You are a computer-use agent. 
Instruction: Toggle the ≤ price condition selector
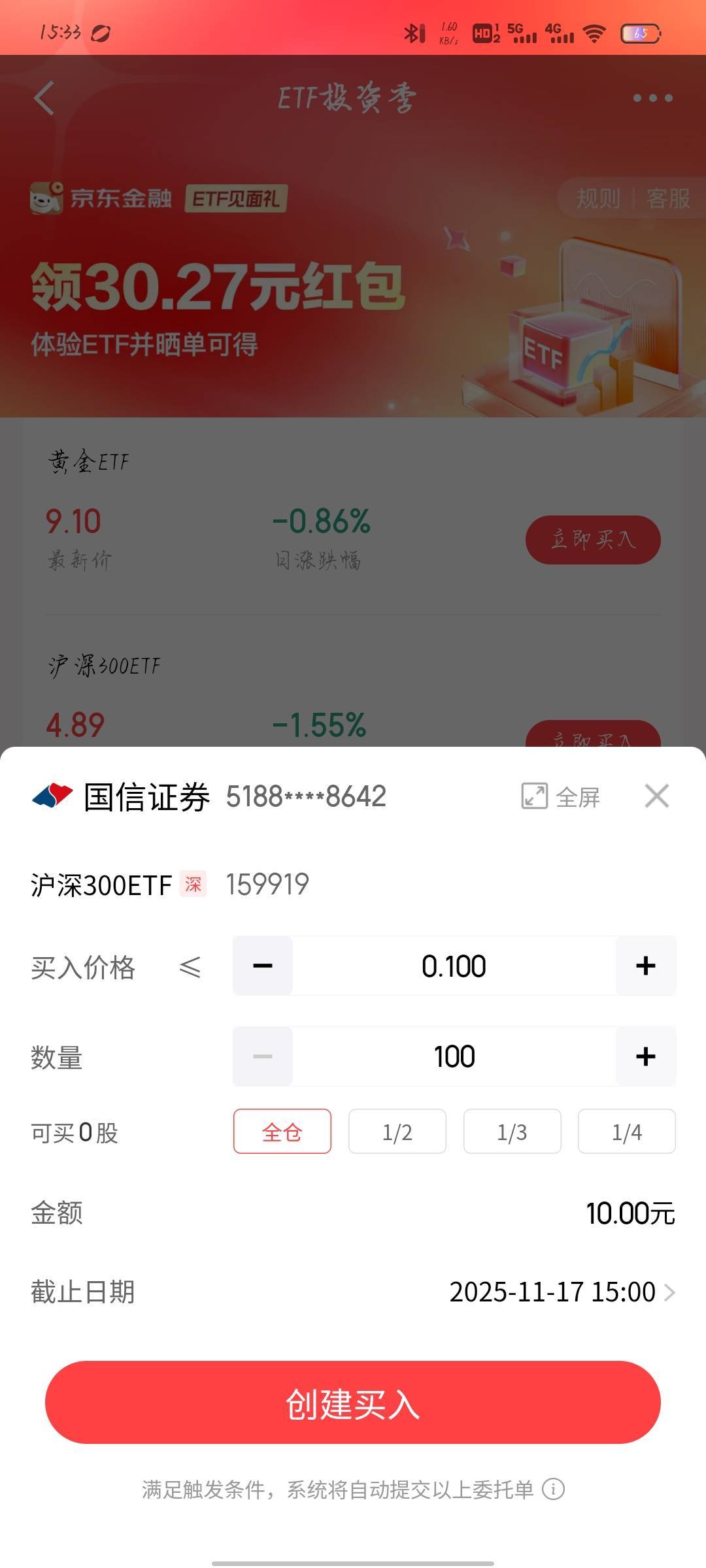[190, 967]
